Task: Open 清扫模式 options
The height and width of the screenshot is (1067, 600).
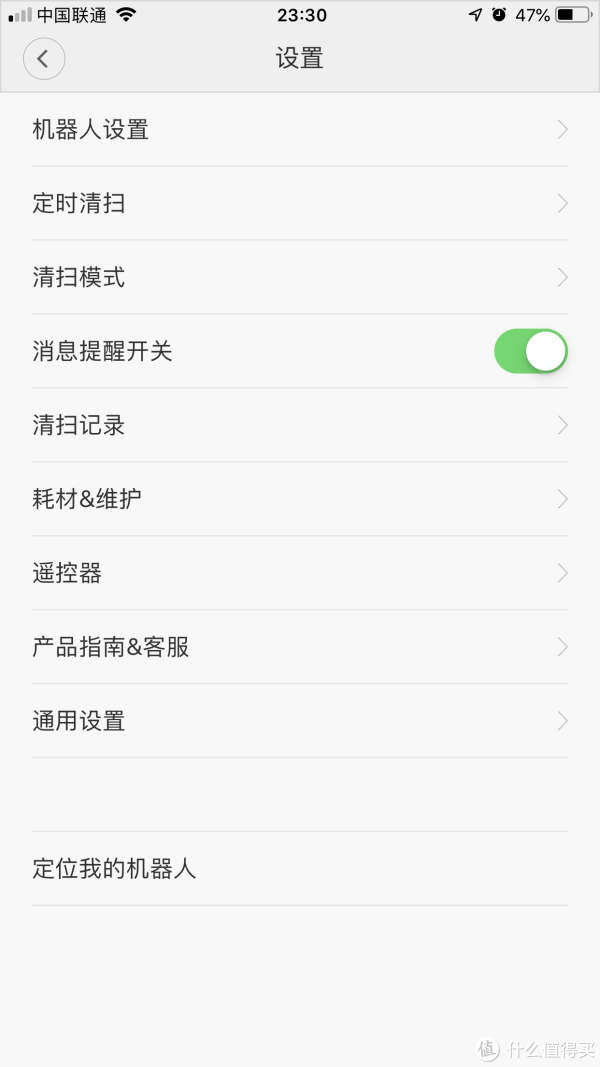Action: pos(300,277)
